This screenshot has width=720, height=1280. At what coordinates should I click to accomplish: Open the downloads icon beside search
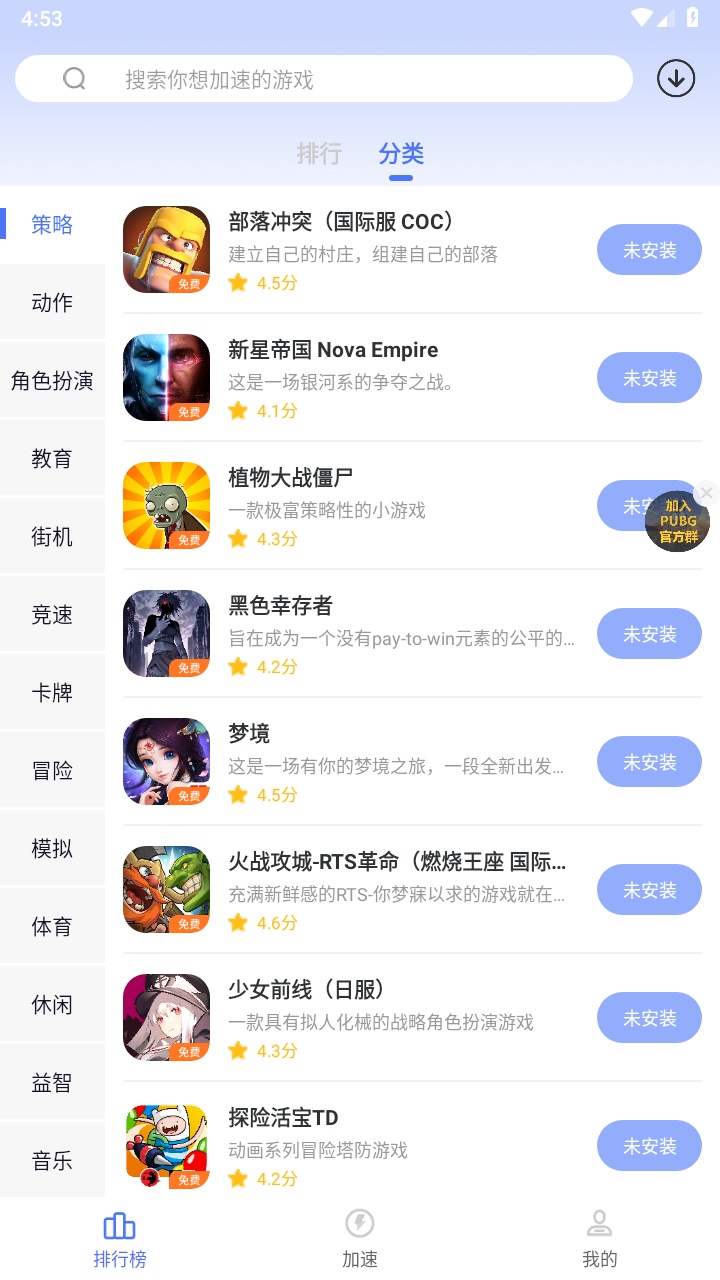(x=676, y=78)
